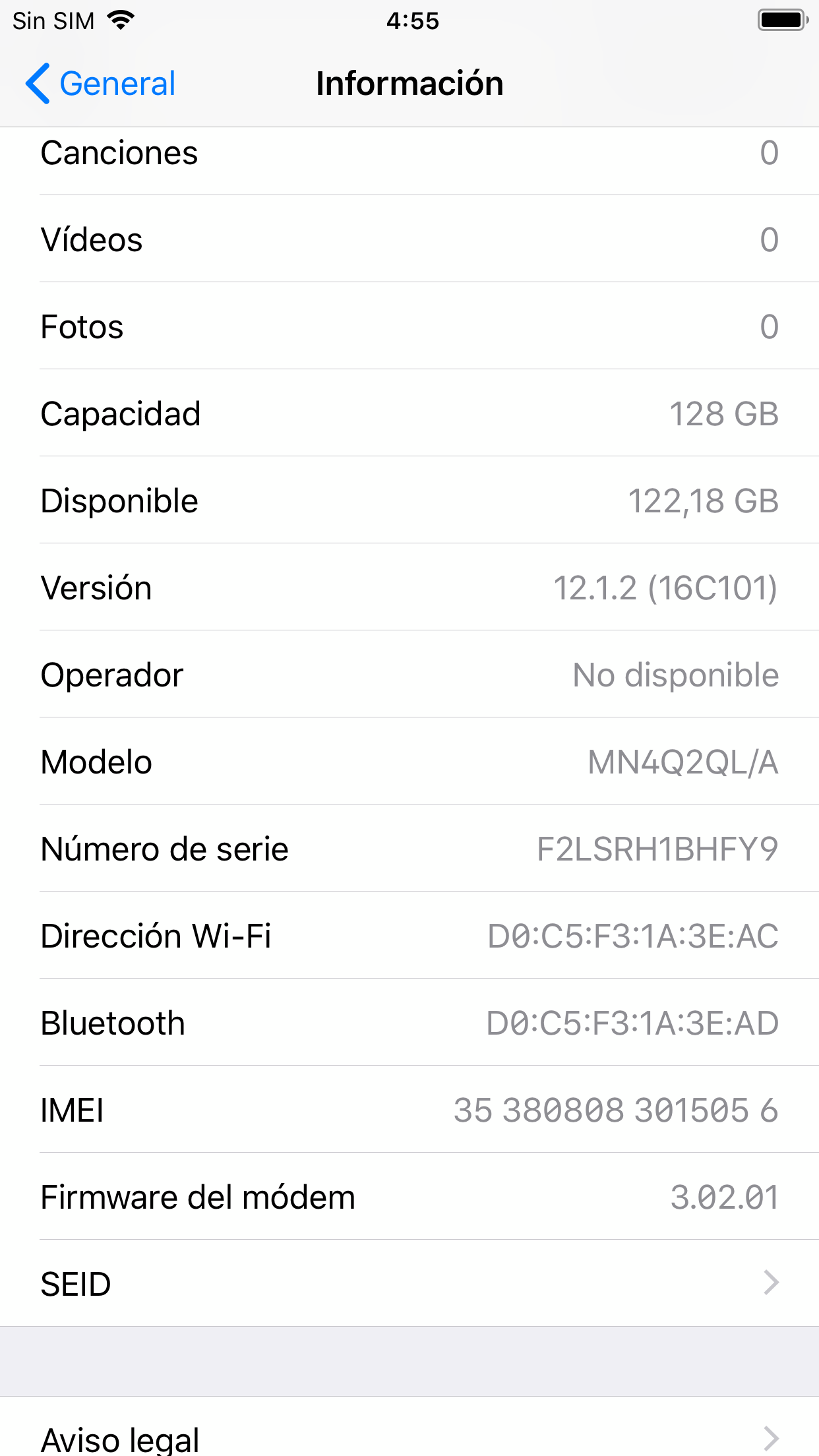Viewport: 819px width, 1456px height.
Task: Go back to General settings
Action: (100, 84)
